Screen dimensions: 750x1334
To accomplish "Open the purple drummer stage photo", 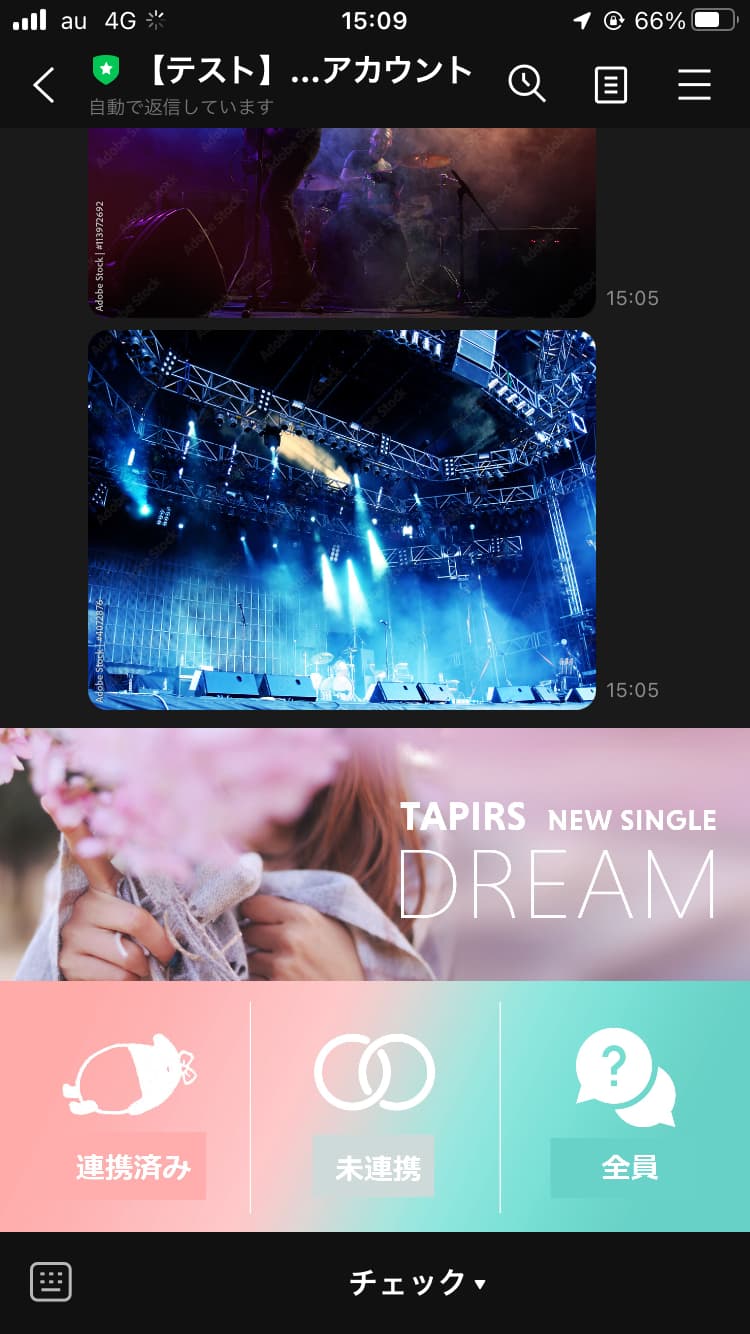I will pos(342,222).
